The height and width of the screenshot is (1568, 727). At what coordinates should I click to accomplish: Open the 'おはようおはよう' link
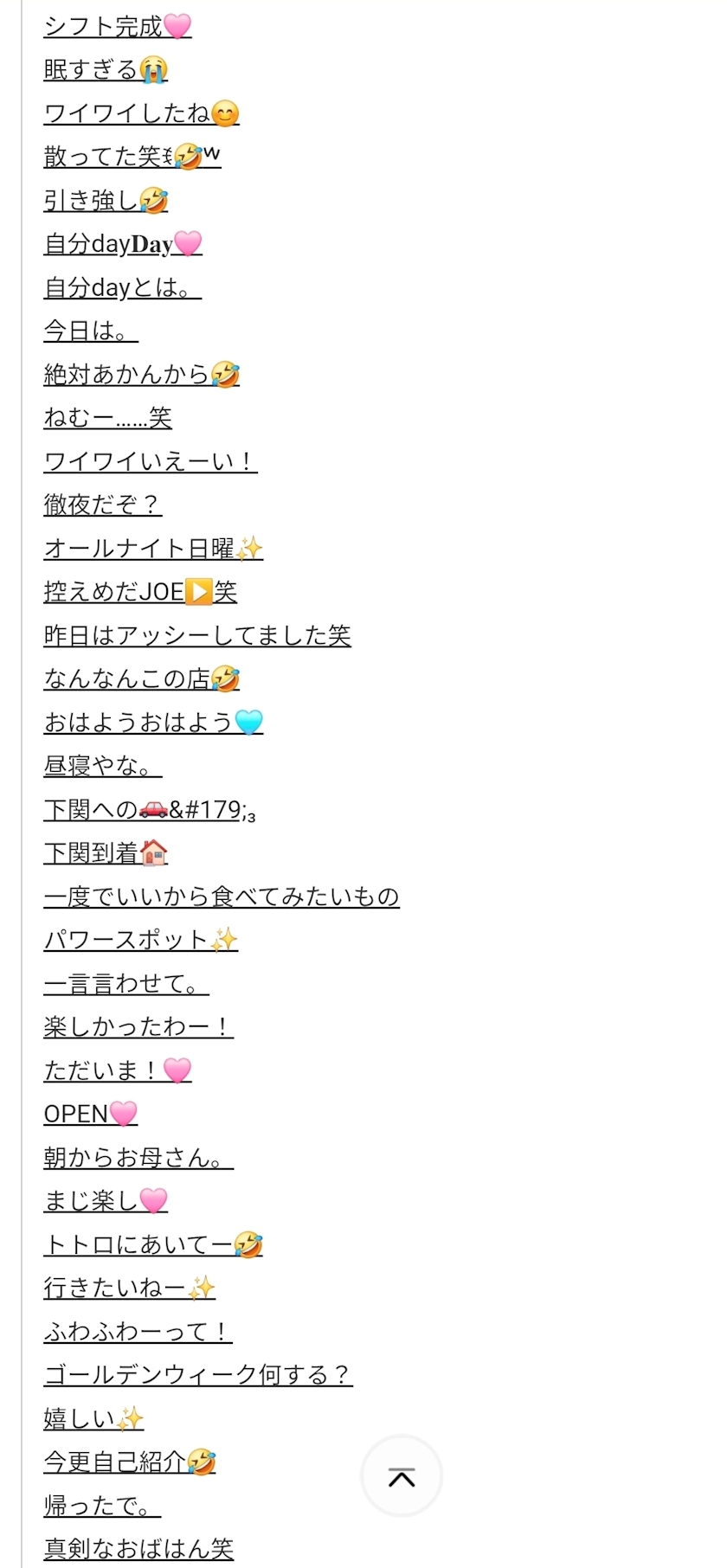[x=153, y=723]
